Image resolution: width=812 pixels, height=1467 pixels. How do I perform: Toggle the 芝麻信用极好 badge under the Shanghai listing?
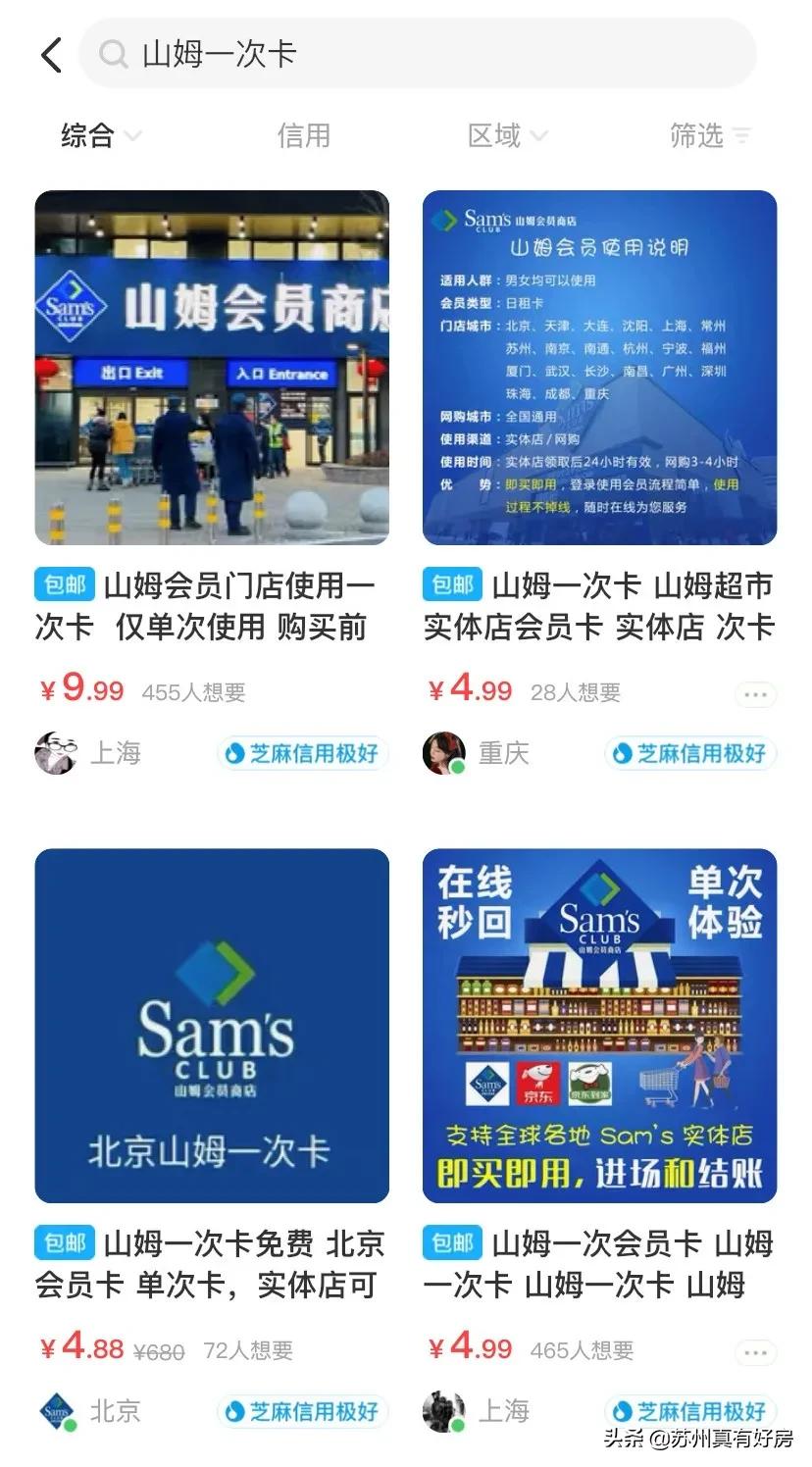point(301,753)
